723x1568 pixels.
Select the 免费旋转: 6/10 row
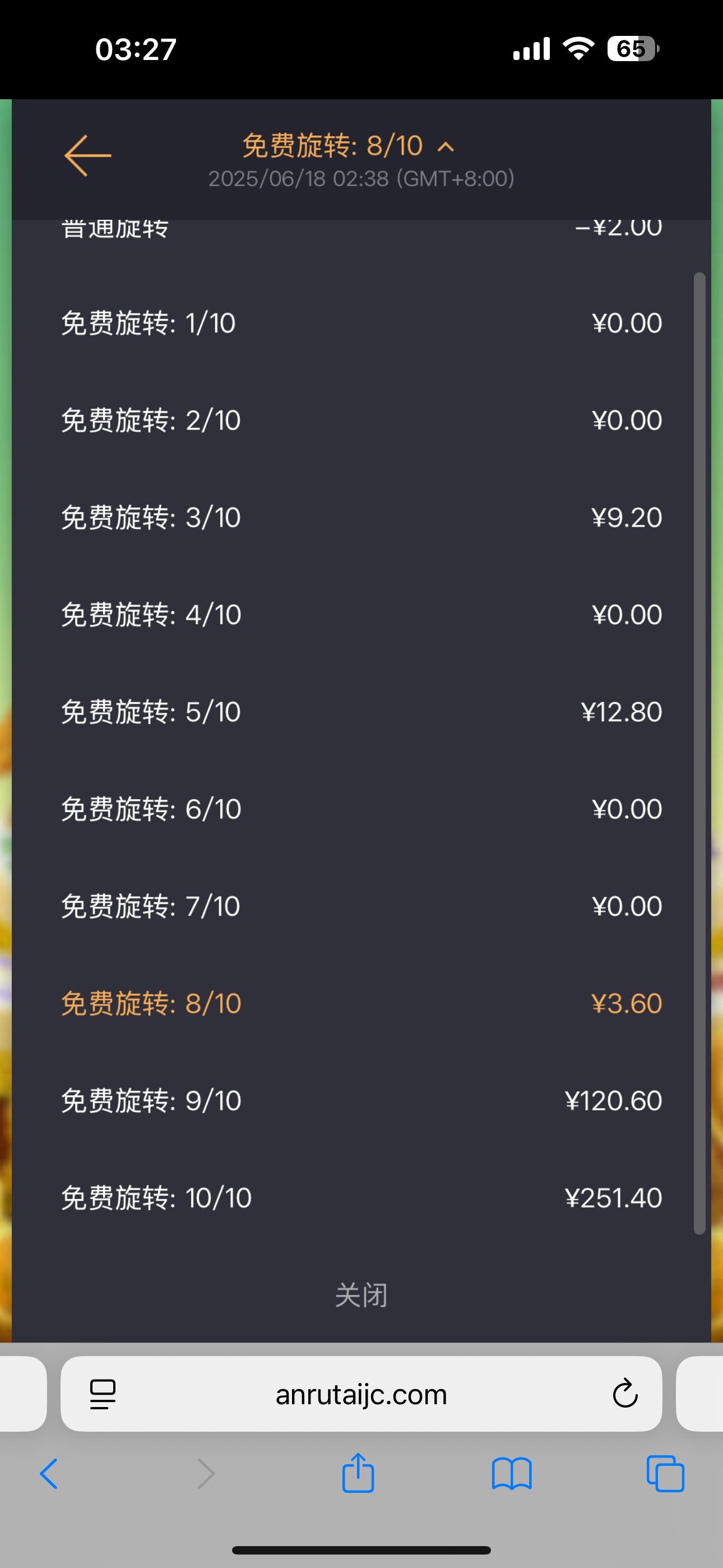(x=361, y=810)
